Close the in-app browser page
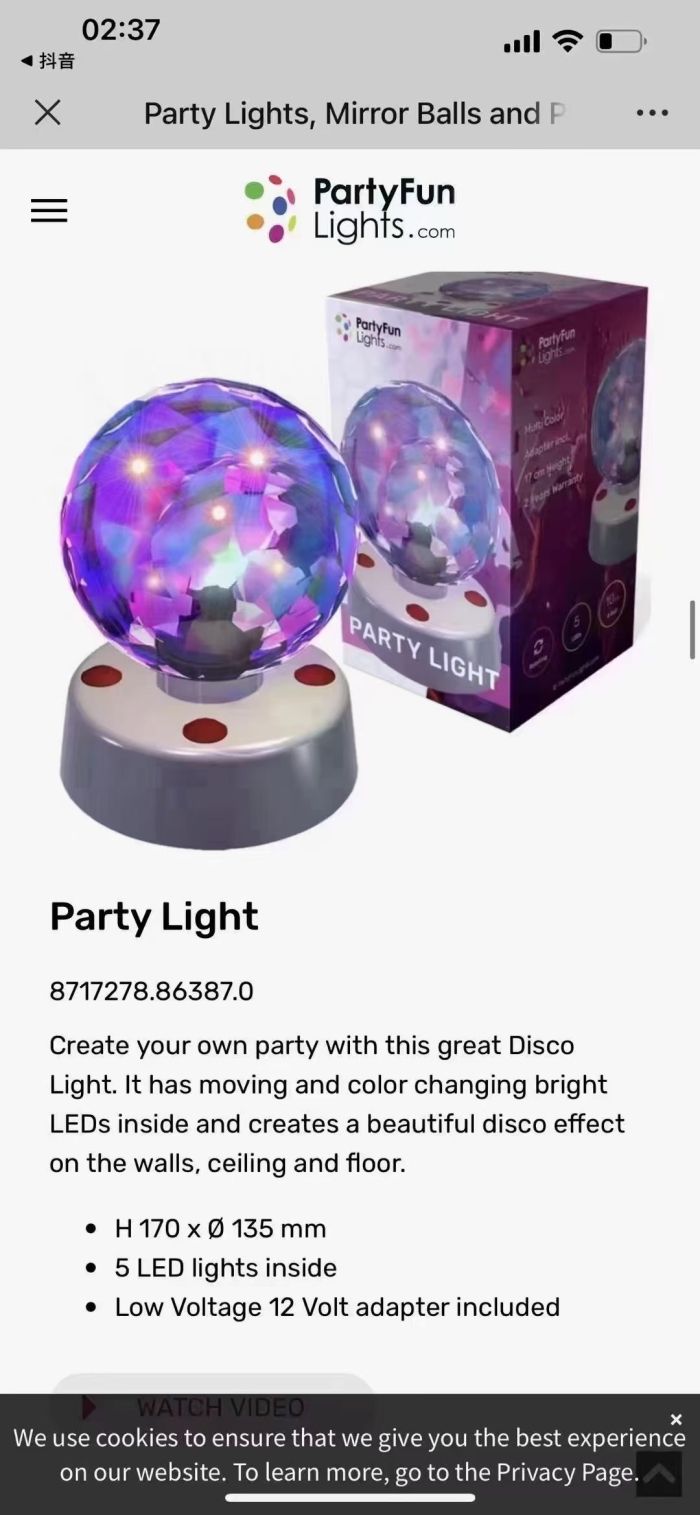The width and height of the screenshot is (700, 1515). (47, 112)
